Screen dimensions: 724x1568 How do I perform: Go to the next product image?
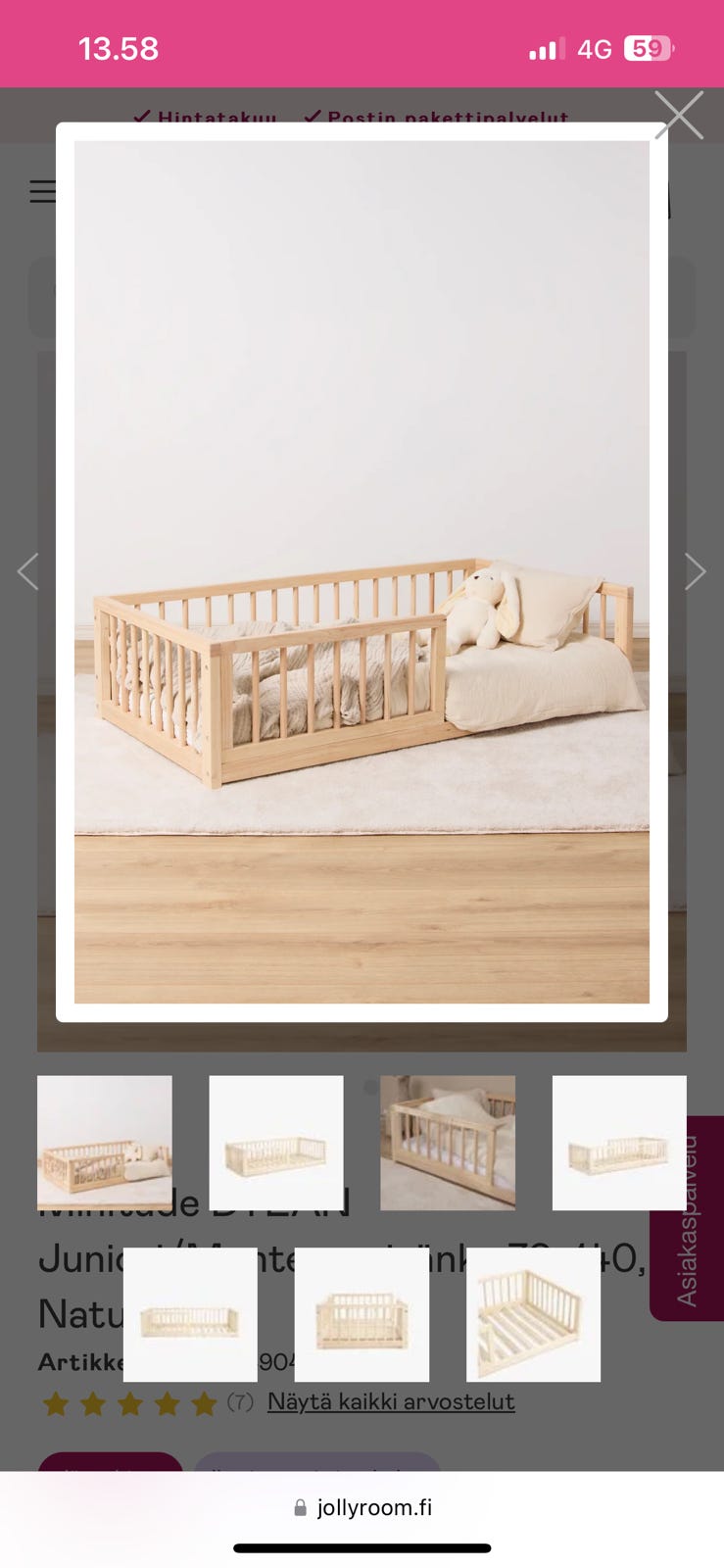click(x=695, y=571)
